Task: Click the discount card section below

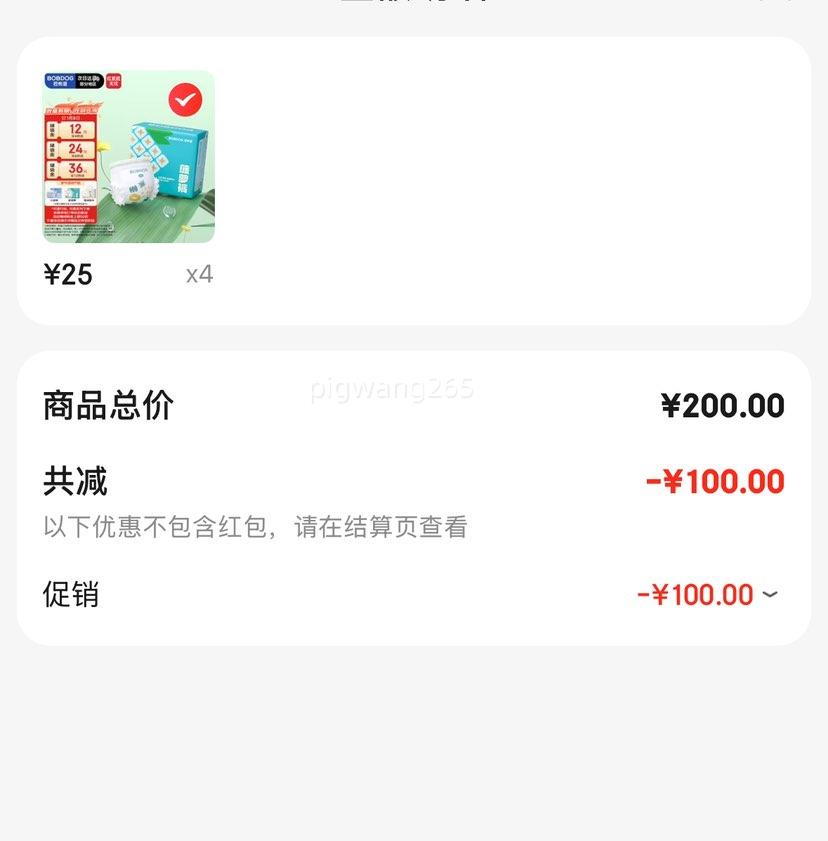Action: (414, 494)
